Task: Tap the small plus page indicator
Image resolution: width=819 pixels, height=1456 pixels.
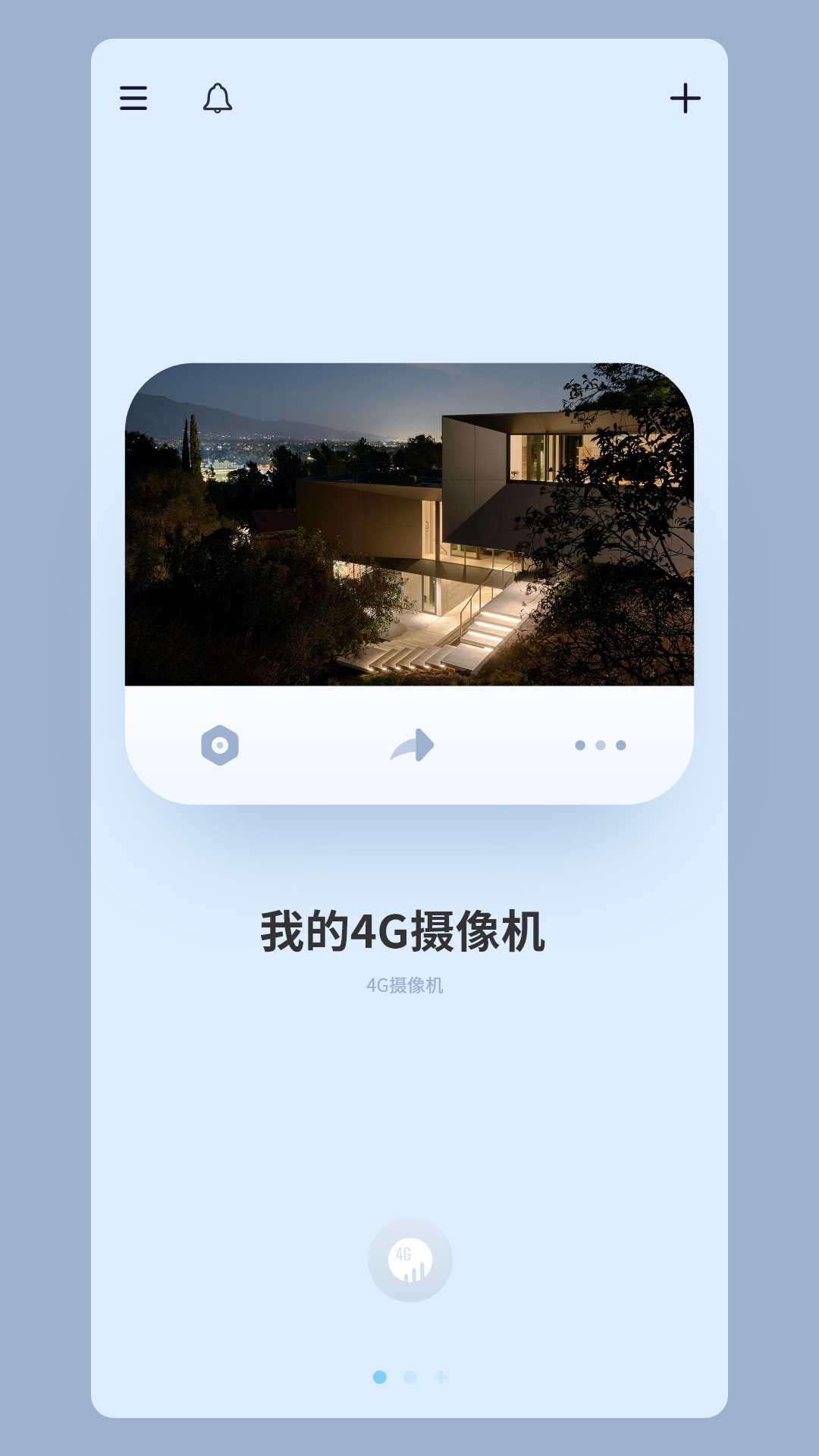Action: 441,1377
